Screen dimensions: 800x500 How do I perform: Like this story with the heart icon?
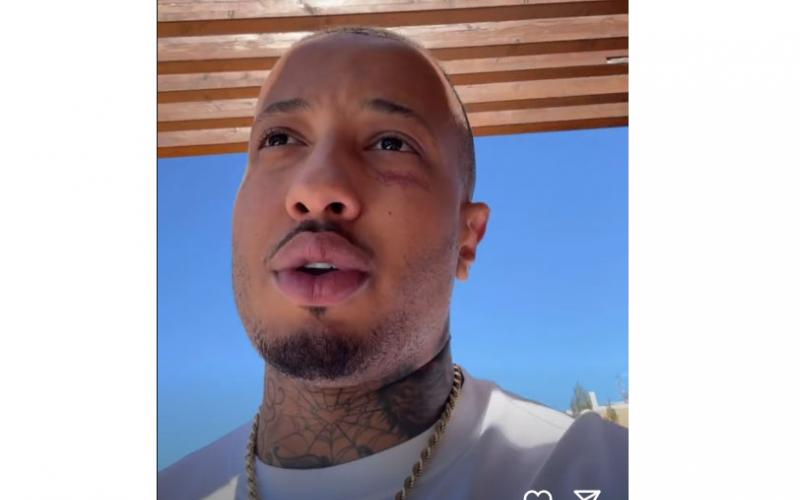(x=537, y=496)
